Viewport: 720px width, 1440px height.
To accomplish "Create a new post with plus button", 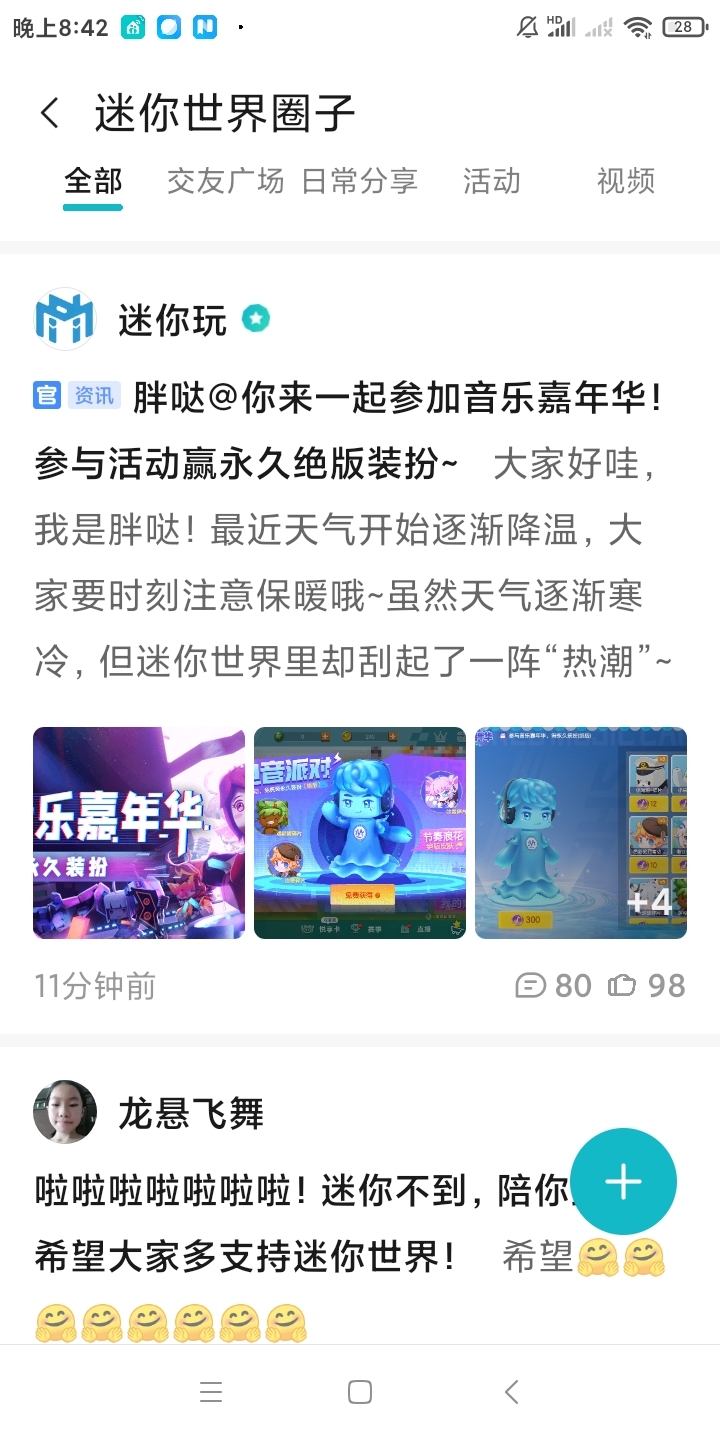I will tap(623, 1181).
